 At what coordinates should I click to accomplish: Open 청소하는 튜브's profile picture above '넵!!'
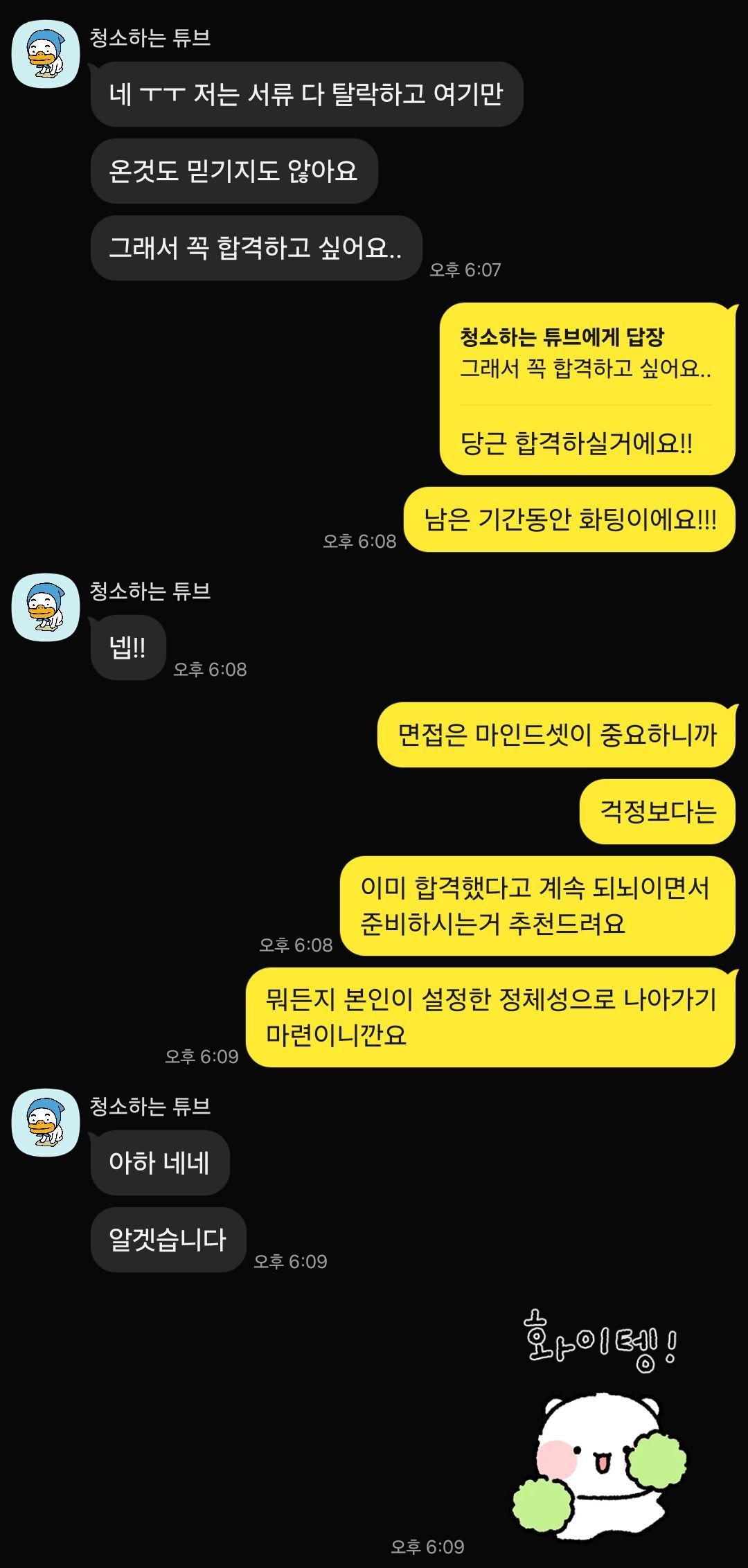click(46, 607)
